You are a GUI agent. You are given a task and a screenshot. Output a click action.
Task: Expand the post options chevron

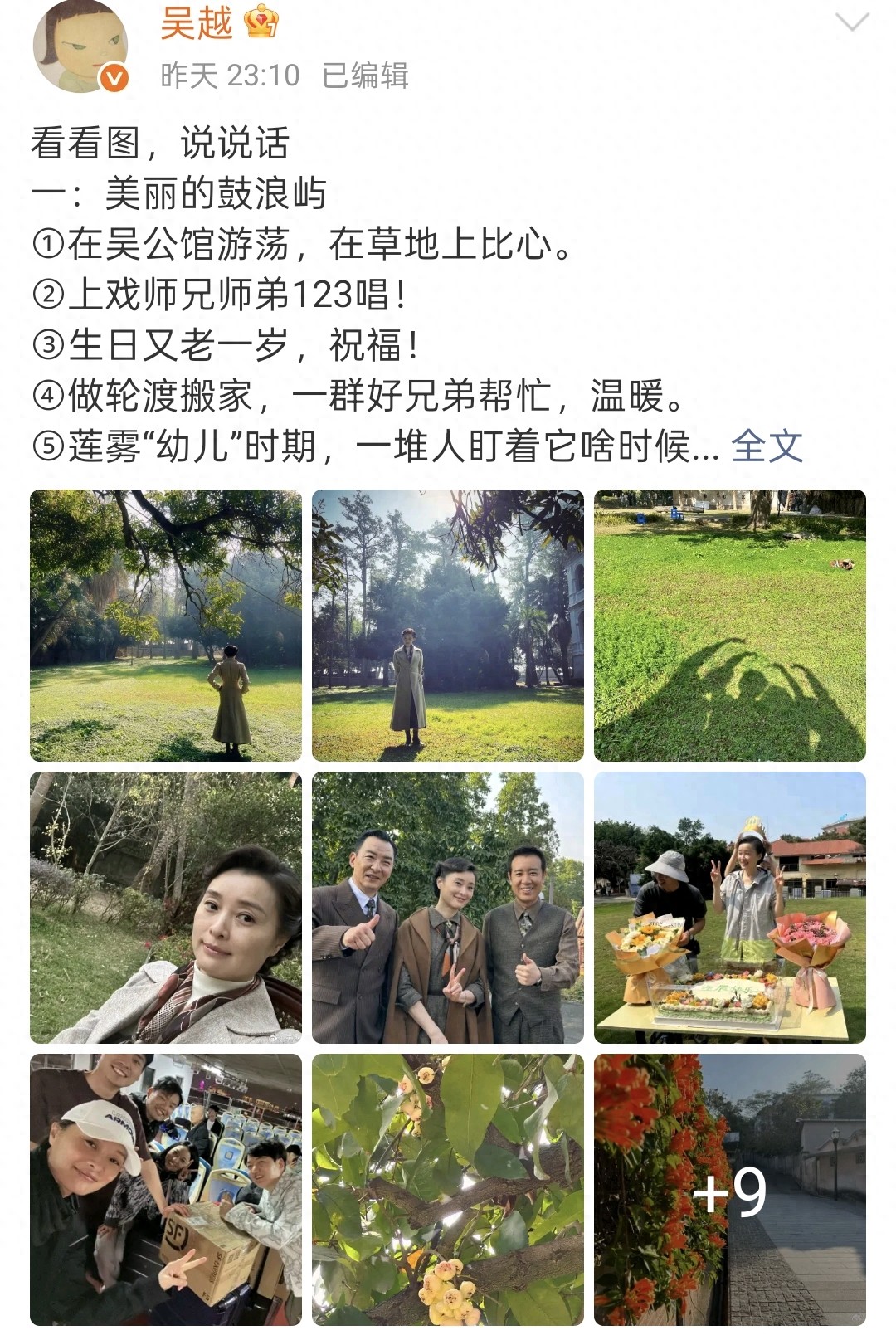click(x=851, y=22)
